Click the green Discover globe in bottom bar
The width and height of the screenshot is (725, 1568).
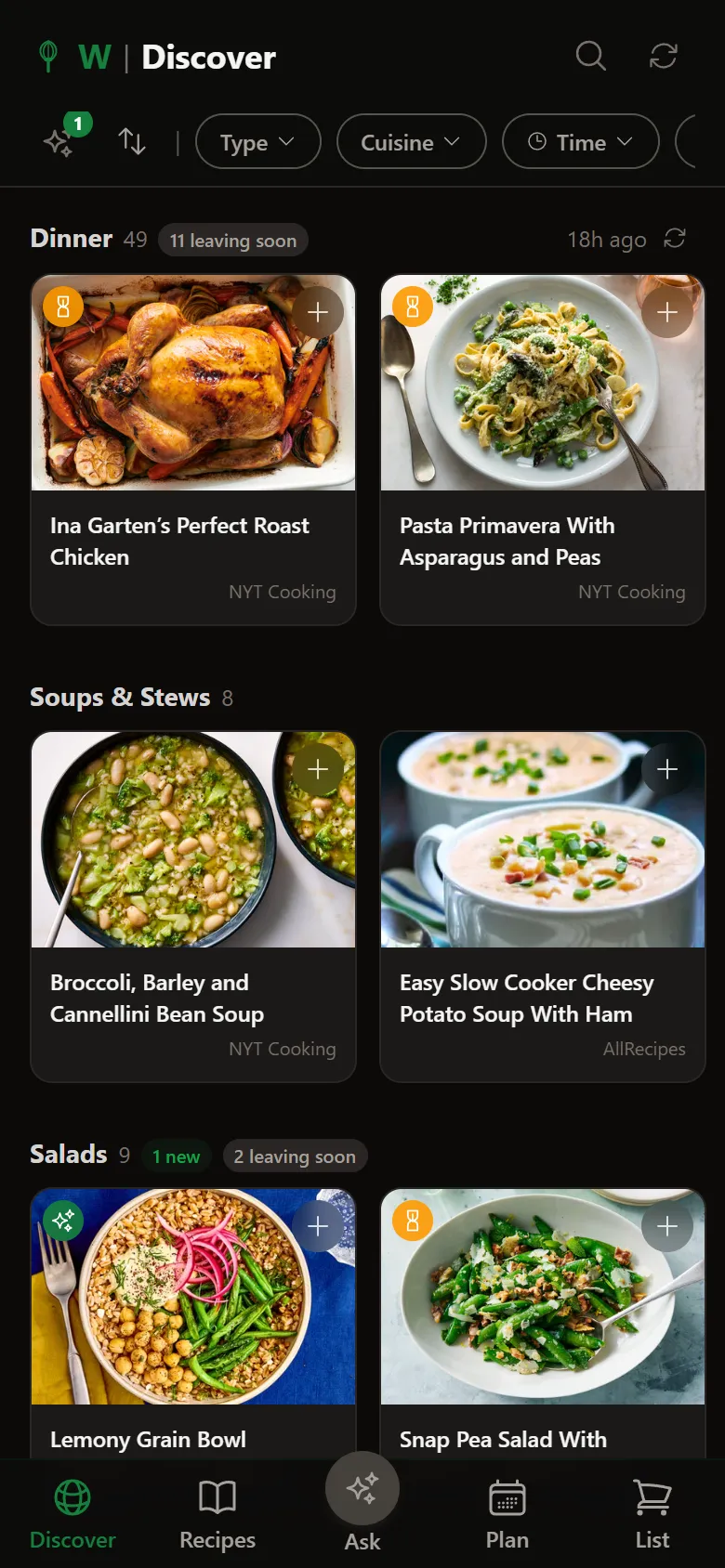pos(72,1509)
